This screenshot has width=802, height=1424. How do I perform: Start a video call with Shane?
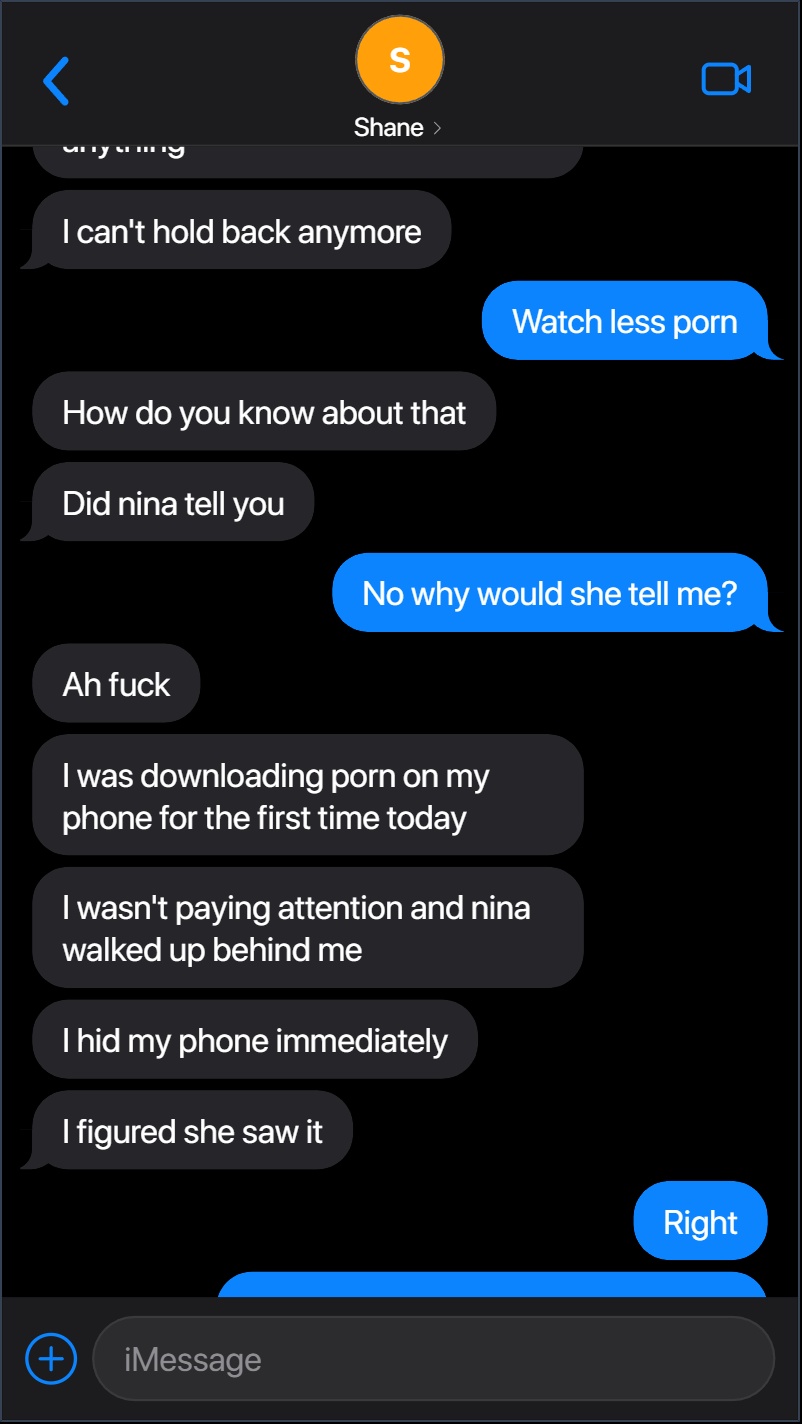[x=726, y=79]
